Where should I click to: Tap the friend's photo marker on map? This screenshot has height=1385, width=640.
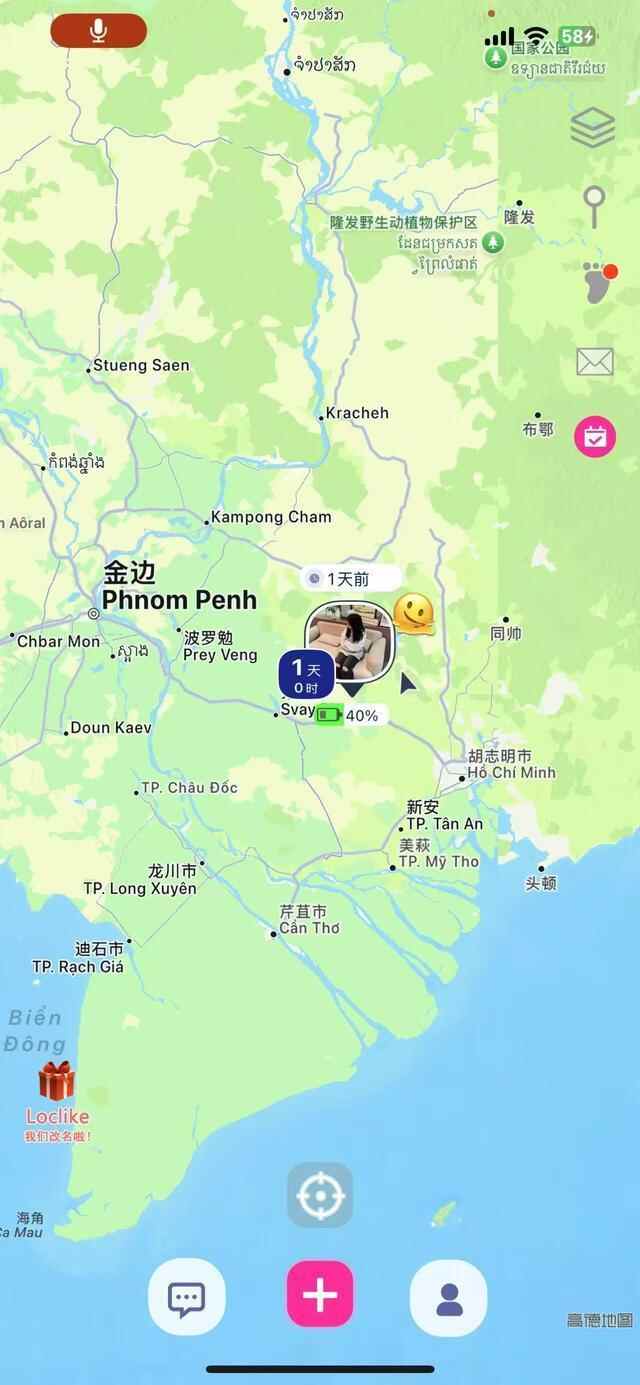[x=350, y=642]
